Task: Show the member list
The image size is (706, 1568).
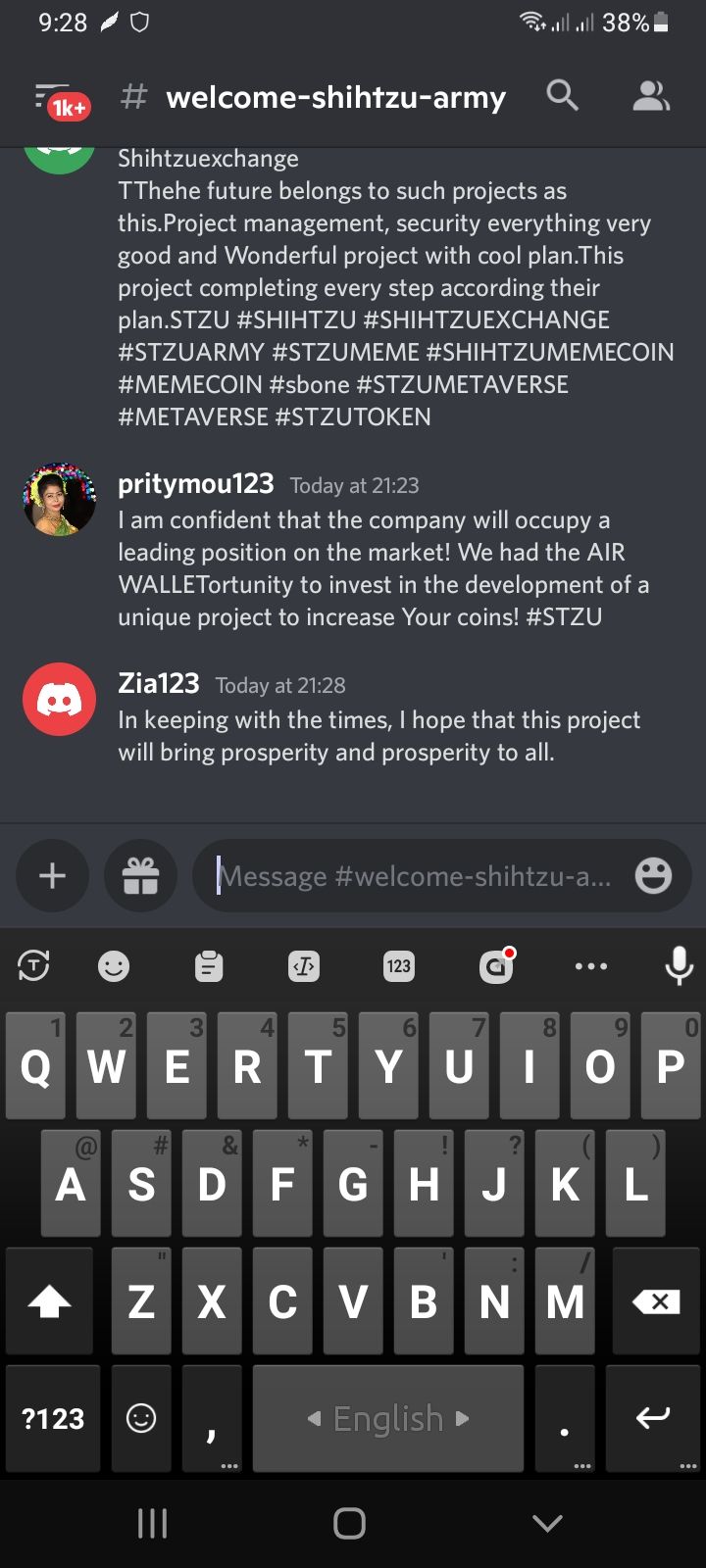Action: (651, 96)
